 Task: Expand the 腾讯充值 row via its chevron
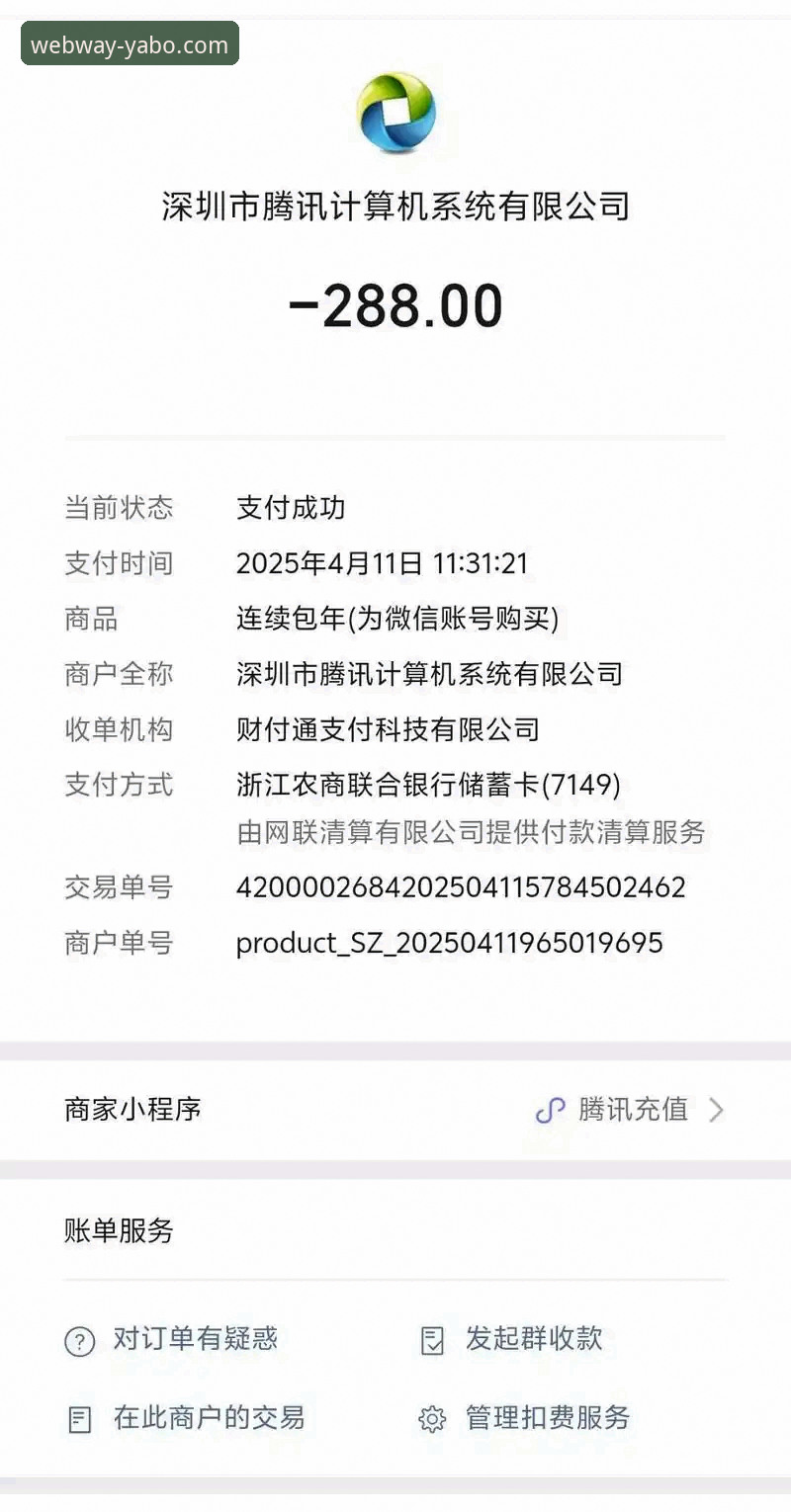(716, 1110)
